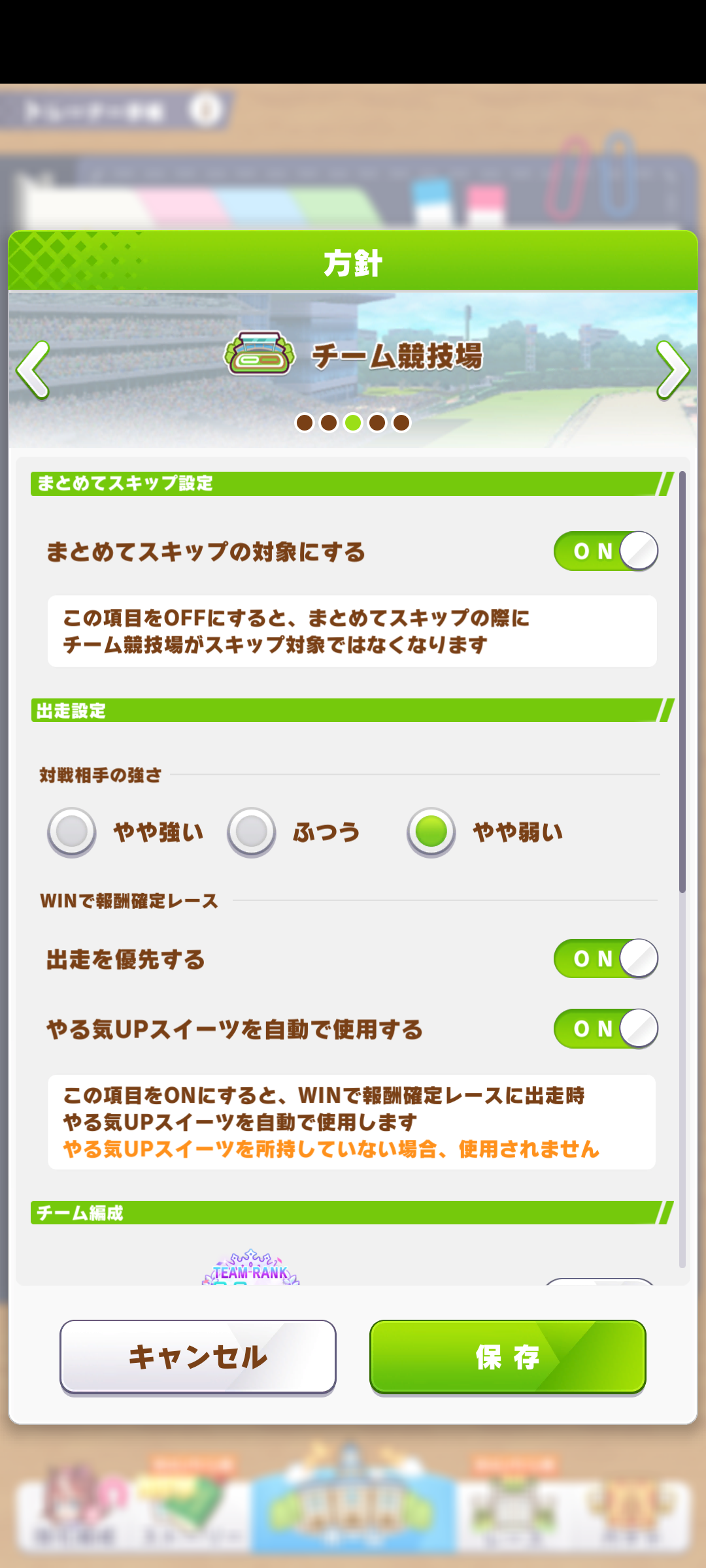706x1568 pixels.
Task: Select やや弱い opponent strength
Action: [x=431, y=832]
